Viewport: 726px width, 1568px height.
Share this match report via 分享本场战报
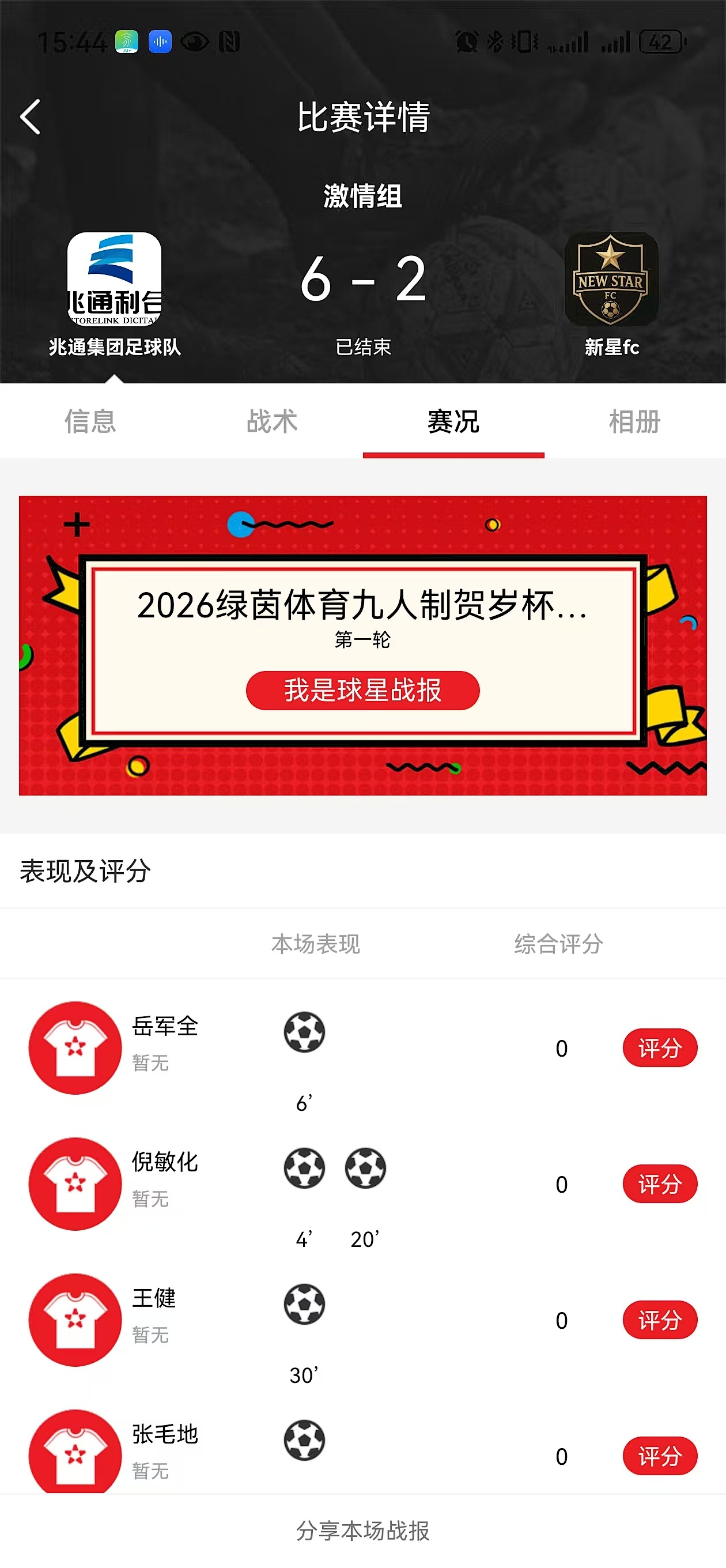pyautogui.click(x=362, y=1531)
